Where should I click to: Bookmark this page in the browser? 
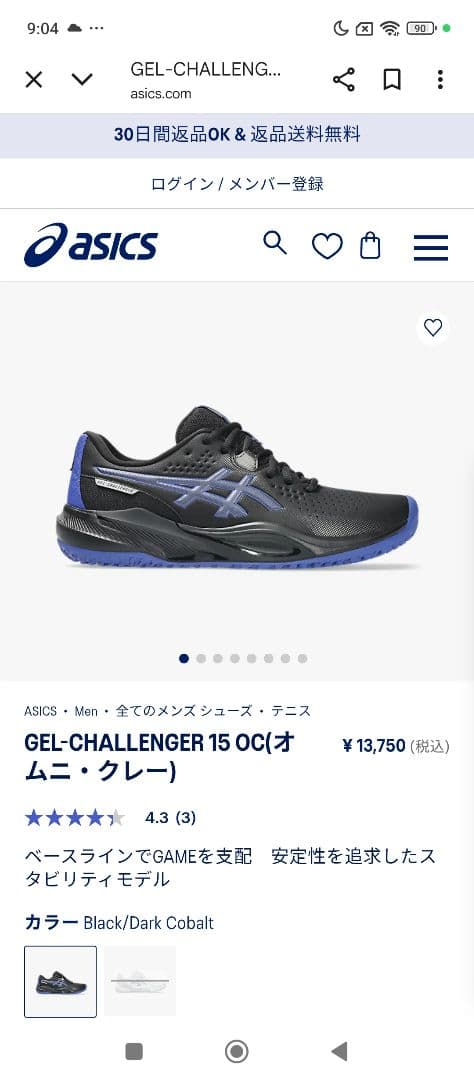(392, 80)
